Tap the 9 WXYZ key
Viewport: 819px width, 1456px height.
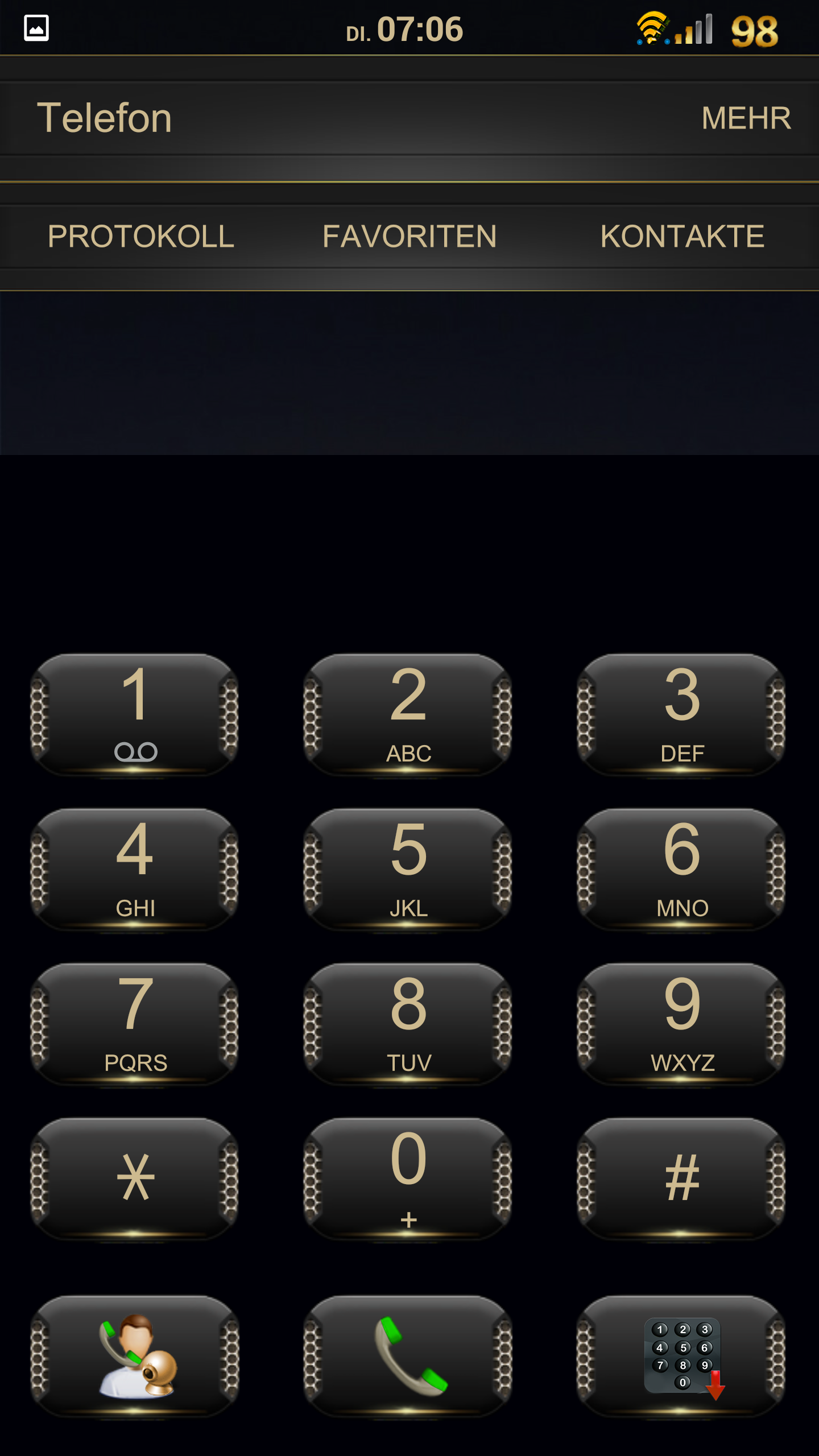(681, 1025)
